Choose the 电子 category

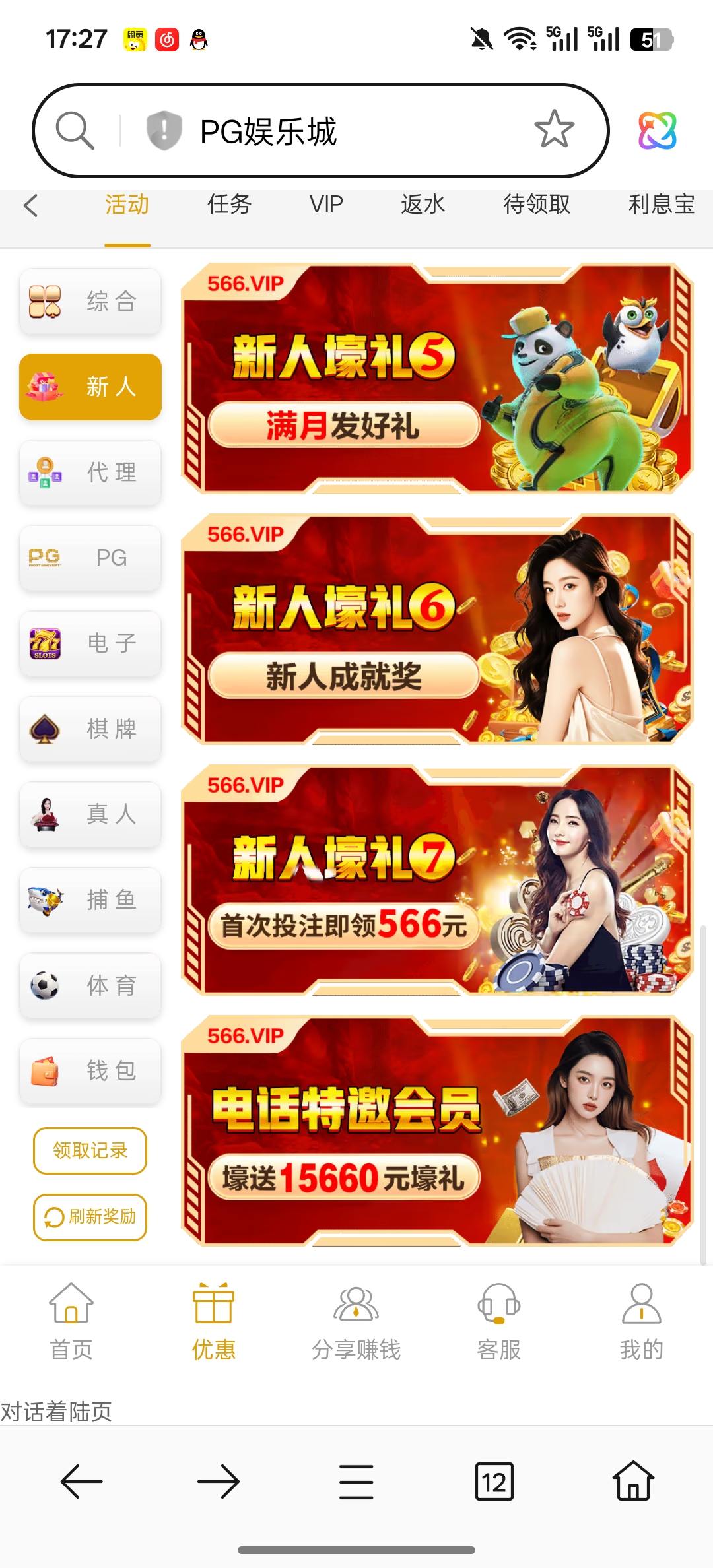90,643
